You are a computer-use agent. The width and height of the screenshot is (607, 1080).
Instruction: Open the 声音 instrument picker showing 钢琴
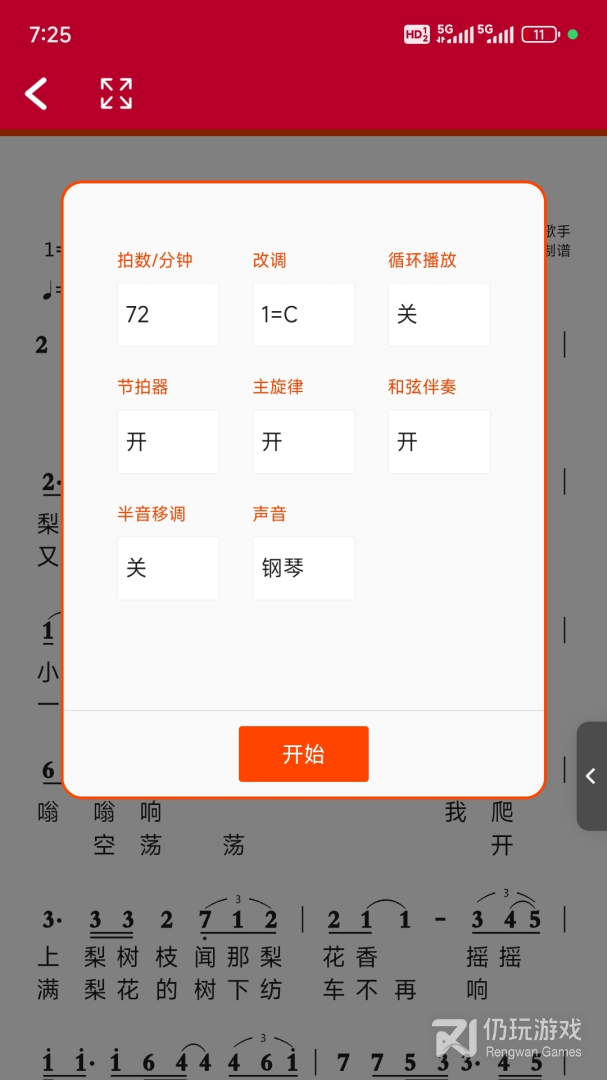click(303, 568)
